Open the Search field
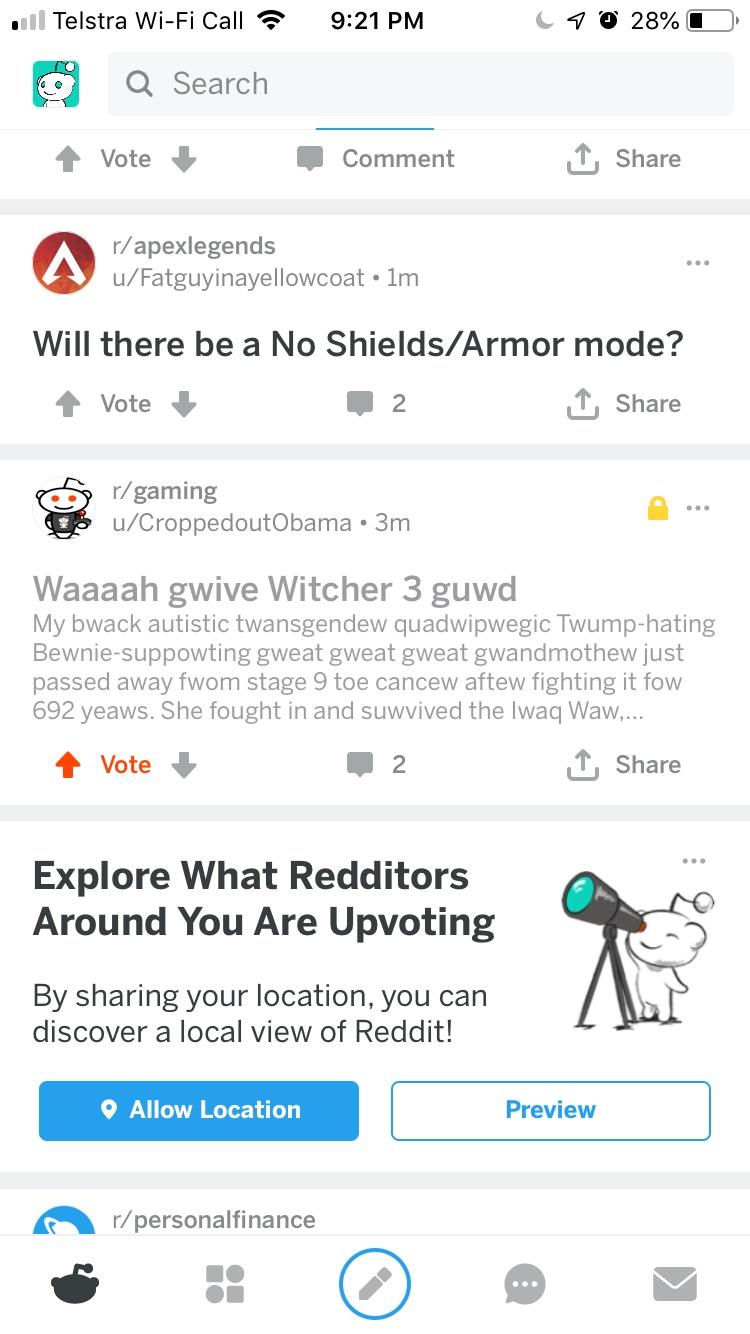The image size is (750, 1334). point(420,84)
